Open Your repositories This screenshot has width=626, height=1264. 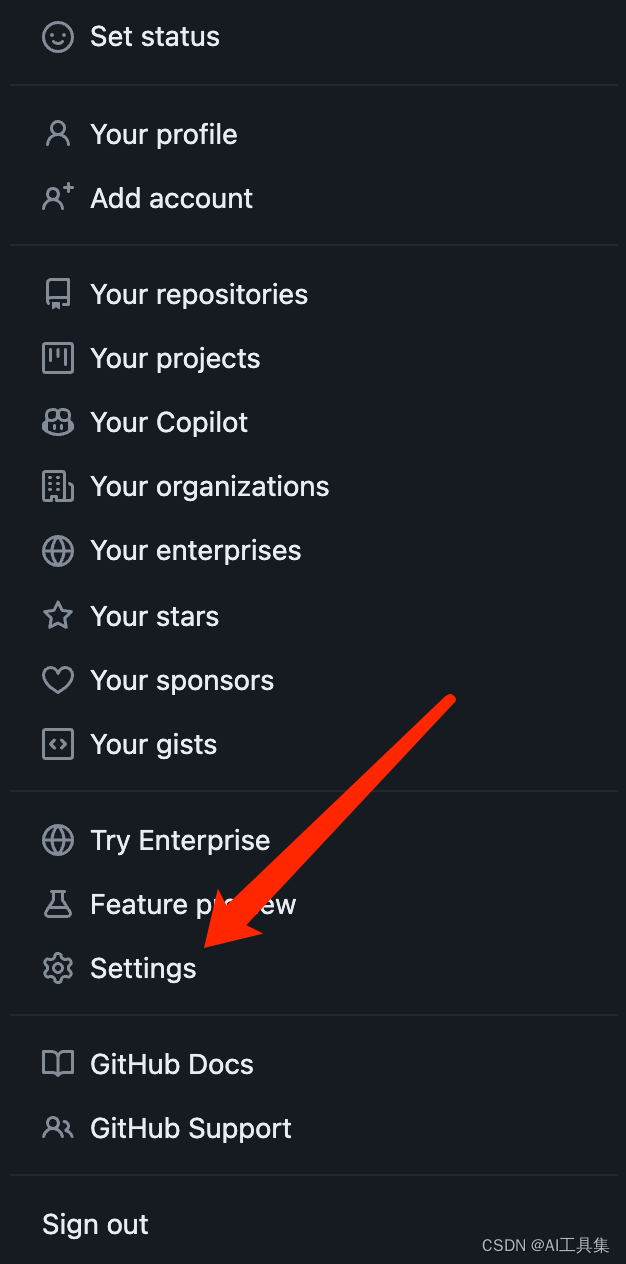(313, 294)
